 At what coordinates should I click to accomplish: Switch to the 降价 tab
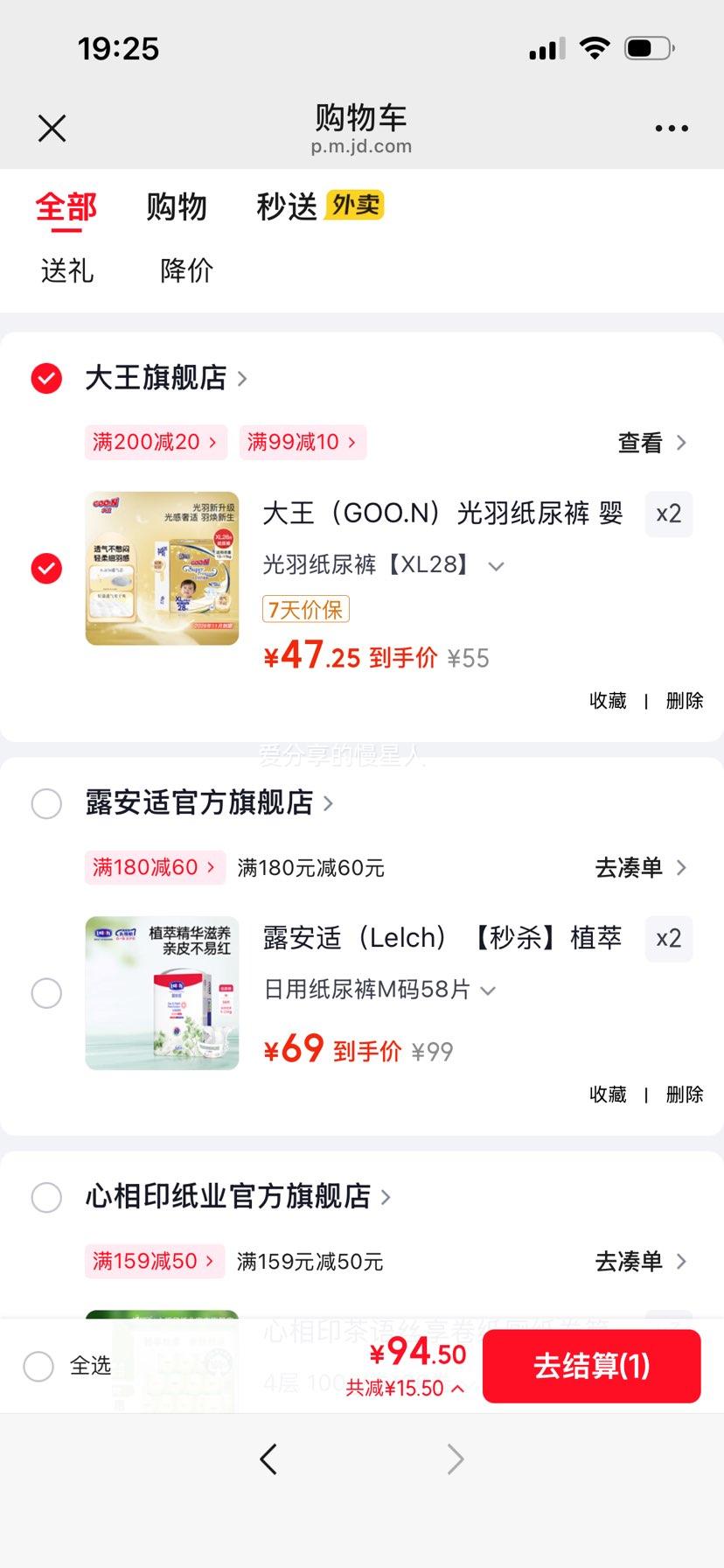tap(184, 271)
